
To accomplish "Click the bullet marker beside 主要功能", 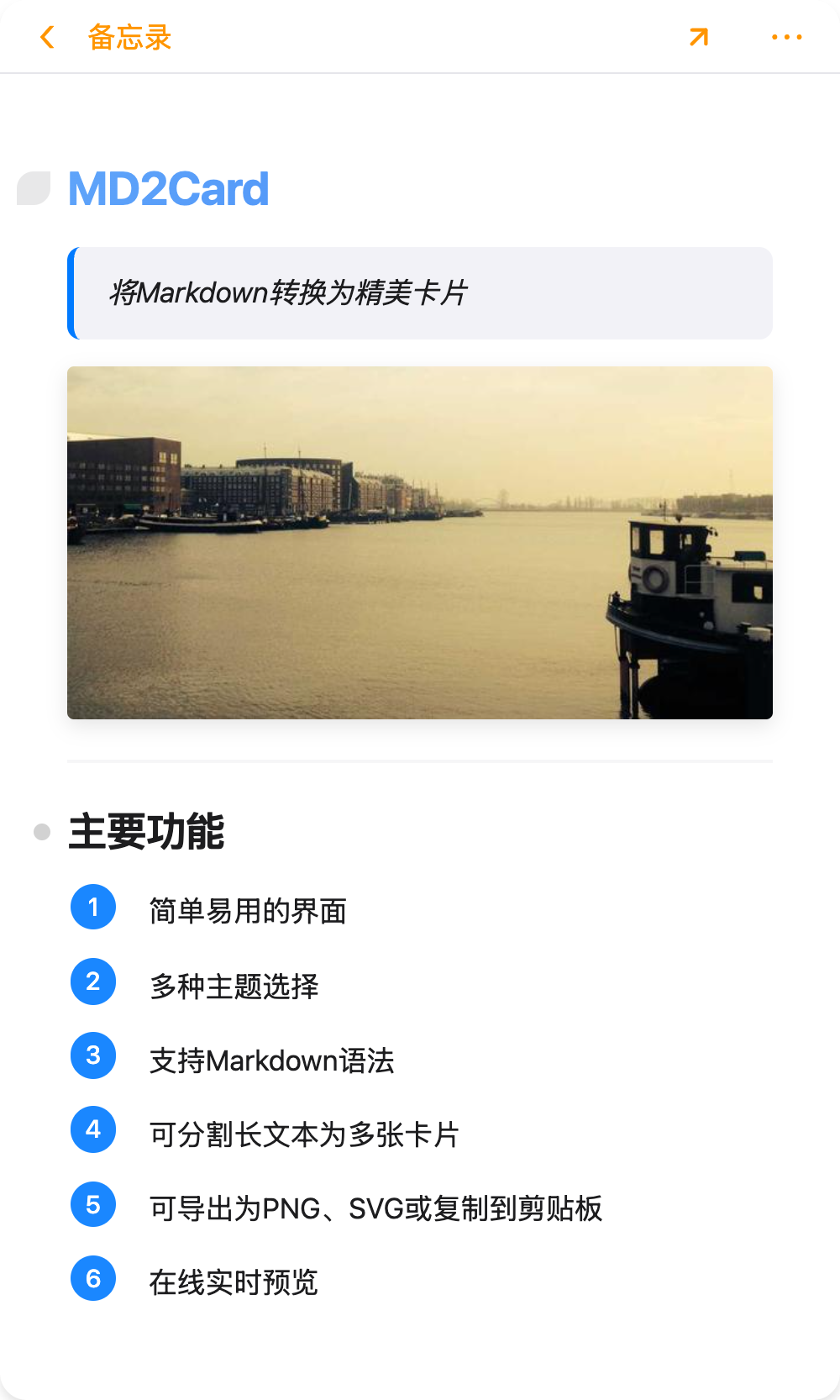I will point(41,832).
